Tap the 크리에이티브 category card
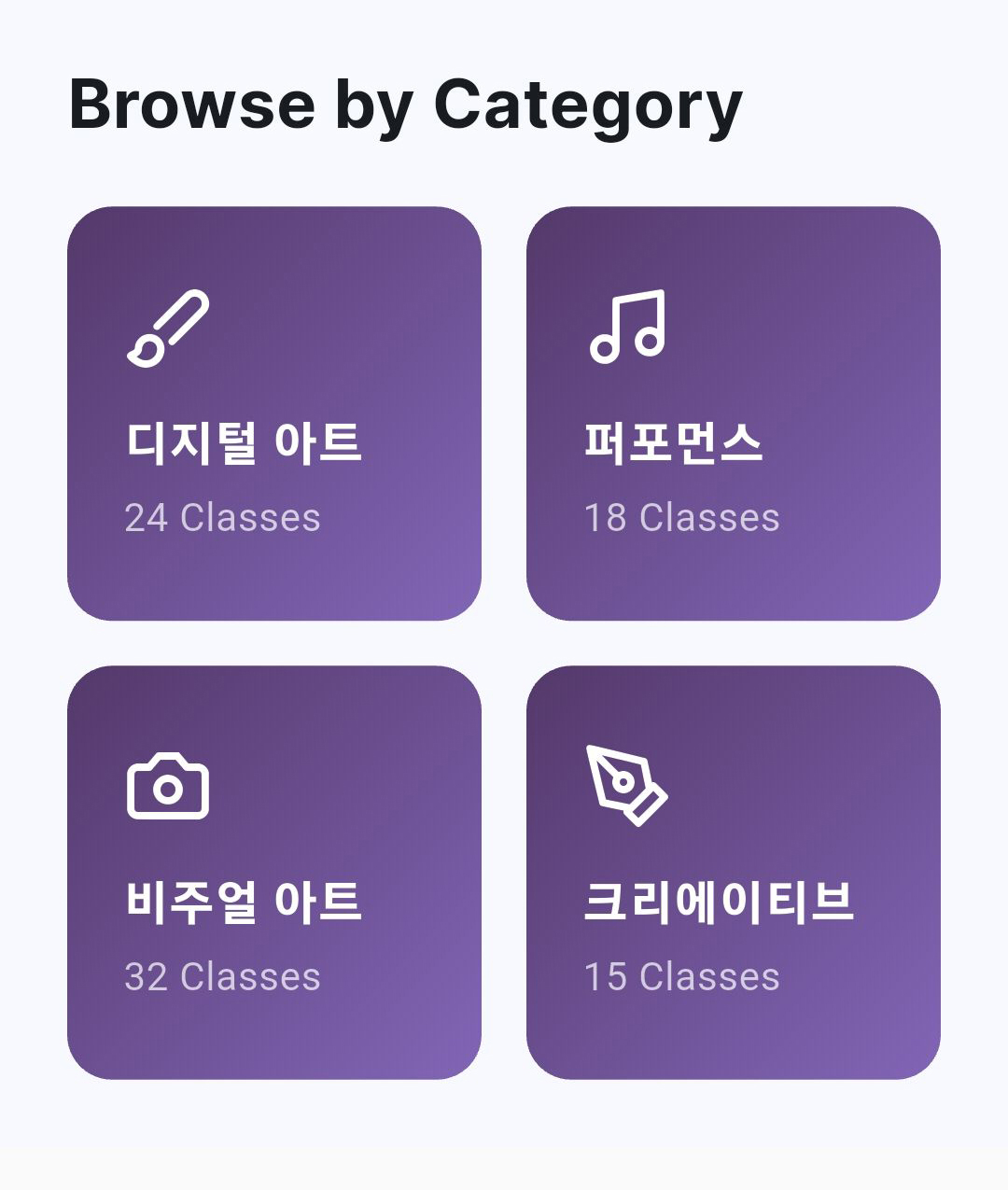Screen dimensions: 1008x1190 tap(734, 873)
